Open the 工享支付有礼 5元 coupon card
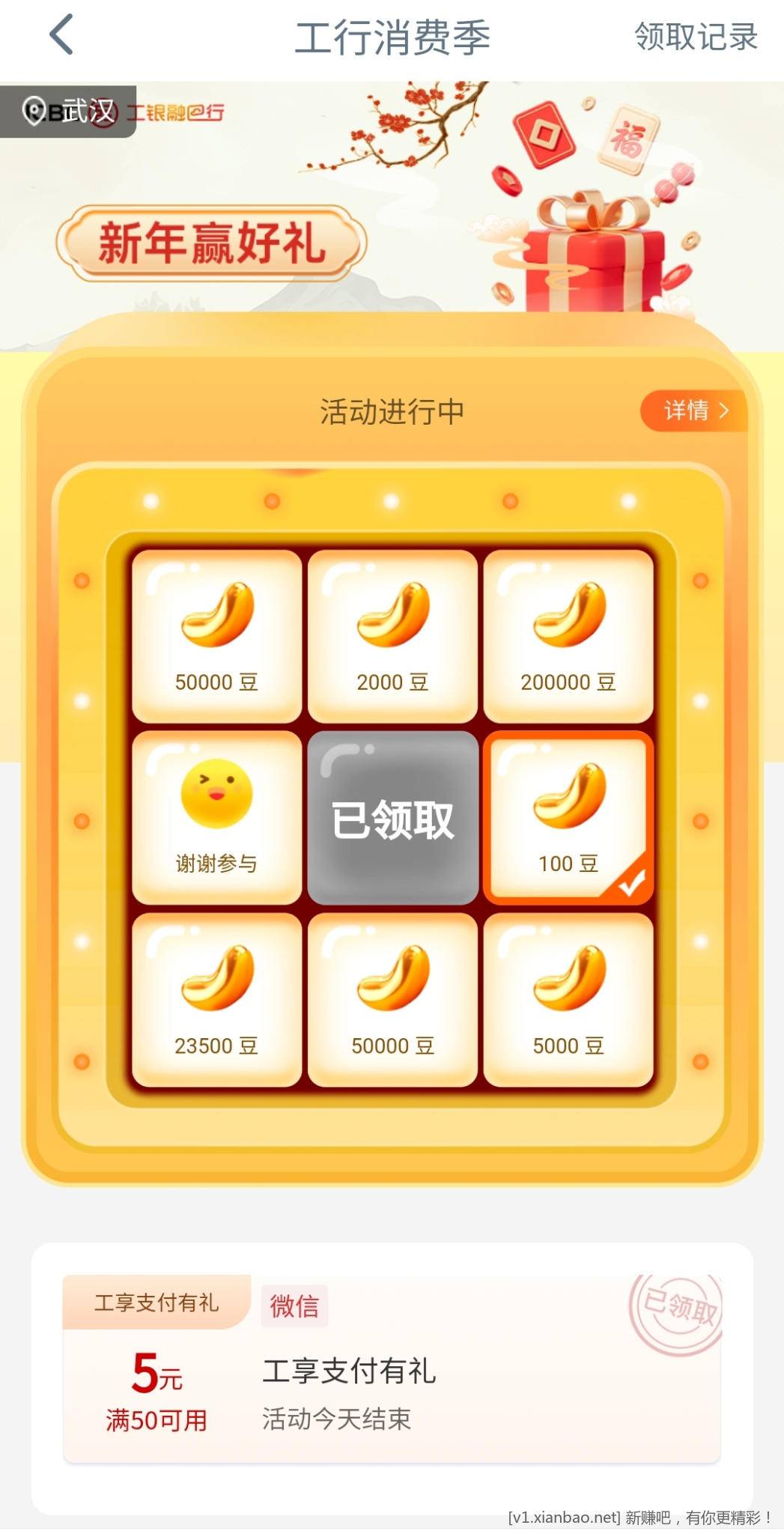784x1534 pixels. point(391,1369)
